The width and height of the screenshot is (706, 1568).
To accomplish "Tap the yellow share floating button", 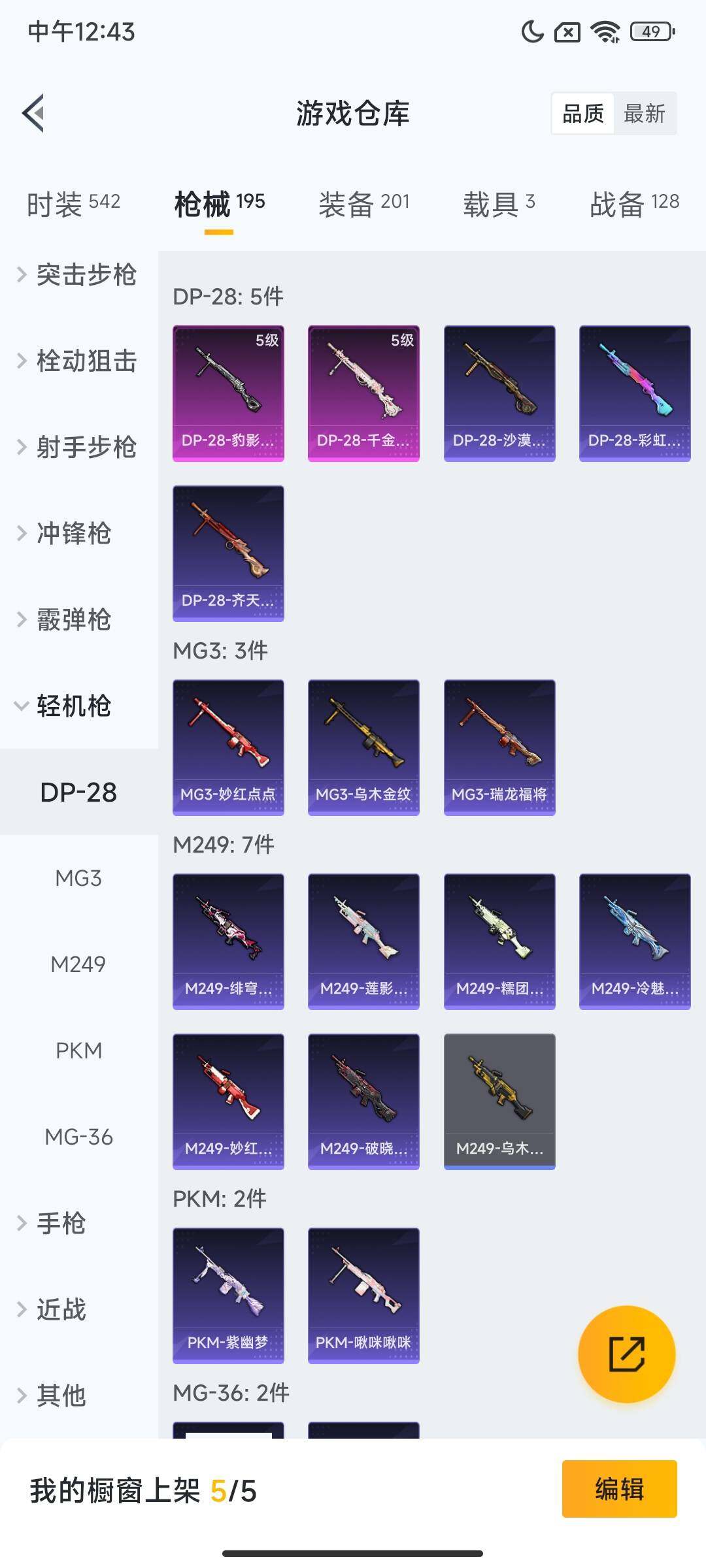I will coord(626,1354).
